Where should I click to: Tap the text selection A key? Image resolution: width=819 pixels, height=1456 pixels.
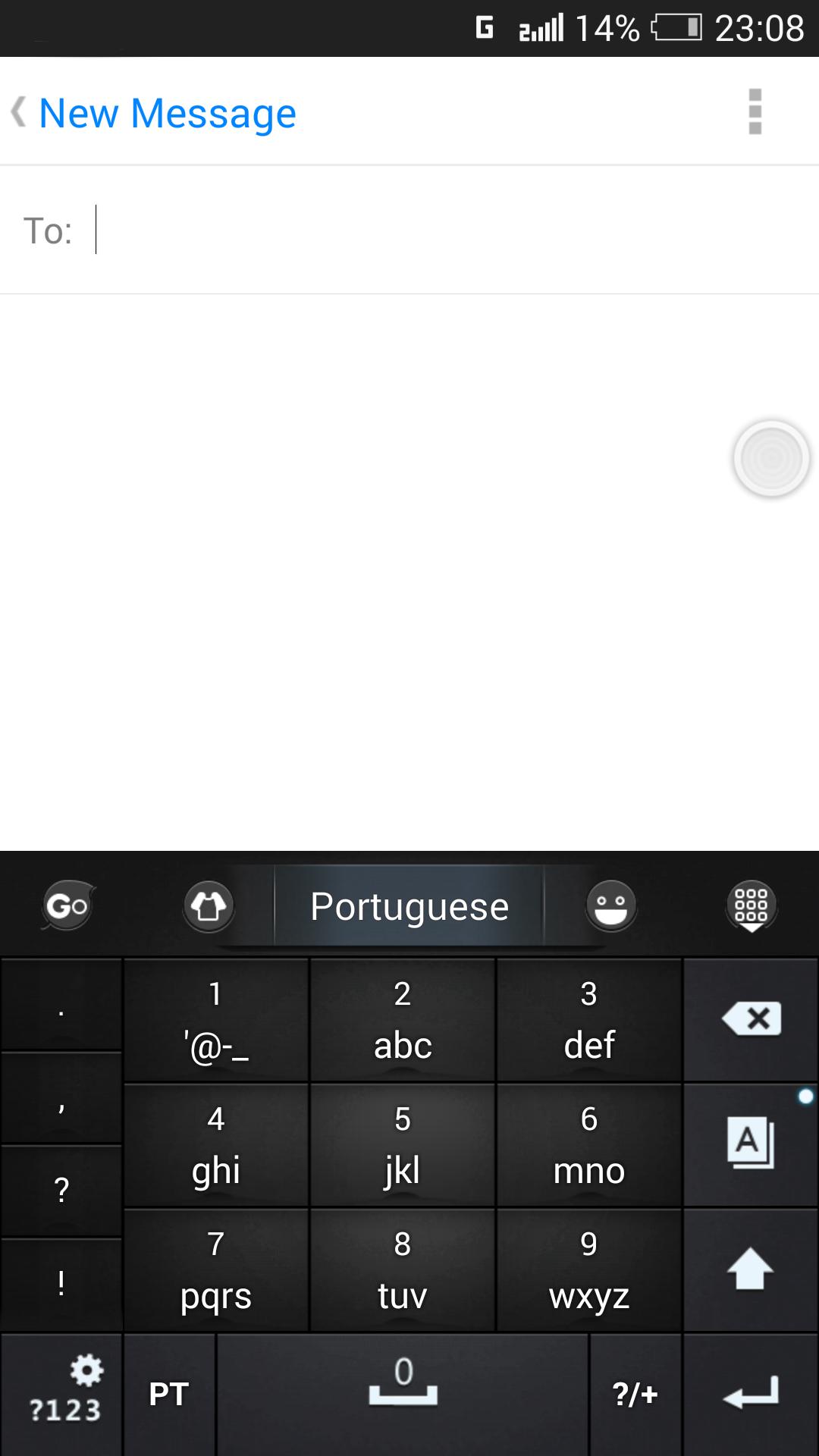coord(751,1144)
